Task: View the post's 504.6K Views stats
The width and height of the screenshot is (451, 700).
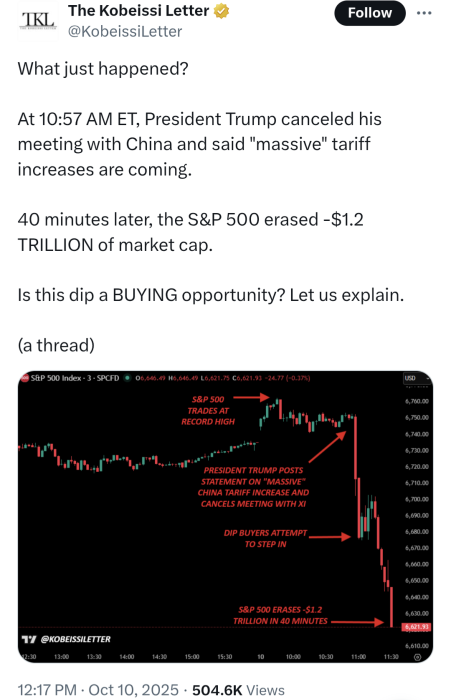Action: (238, 690)
